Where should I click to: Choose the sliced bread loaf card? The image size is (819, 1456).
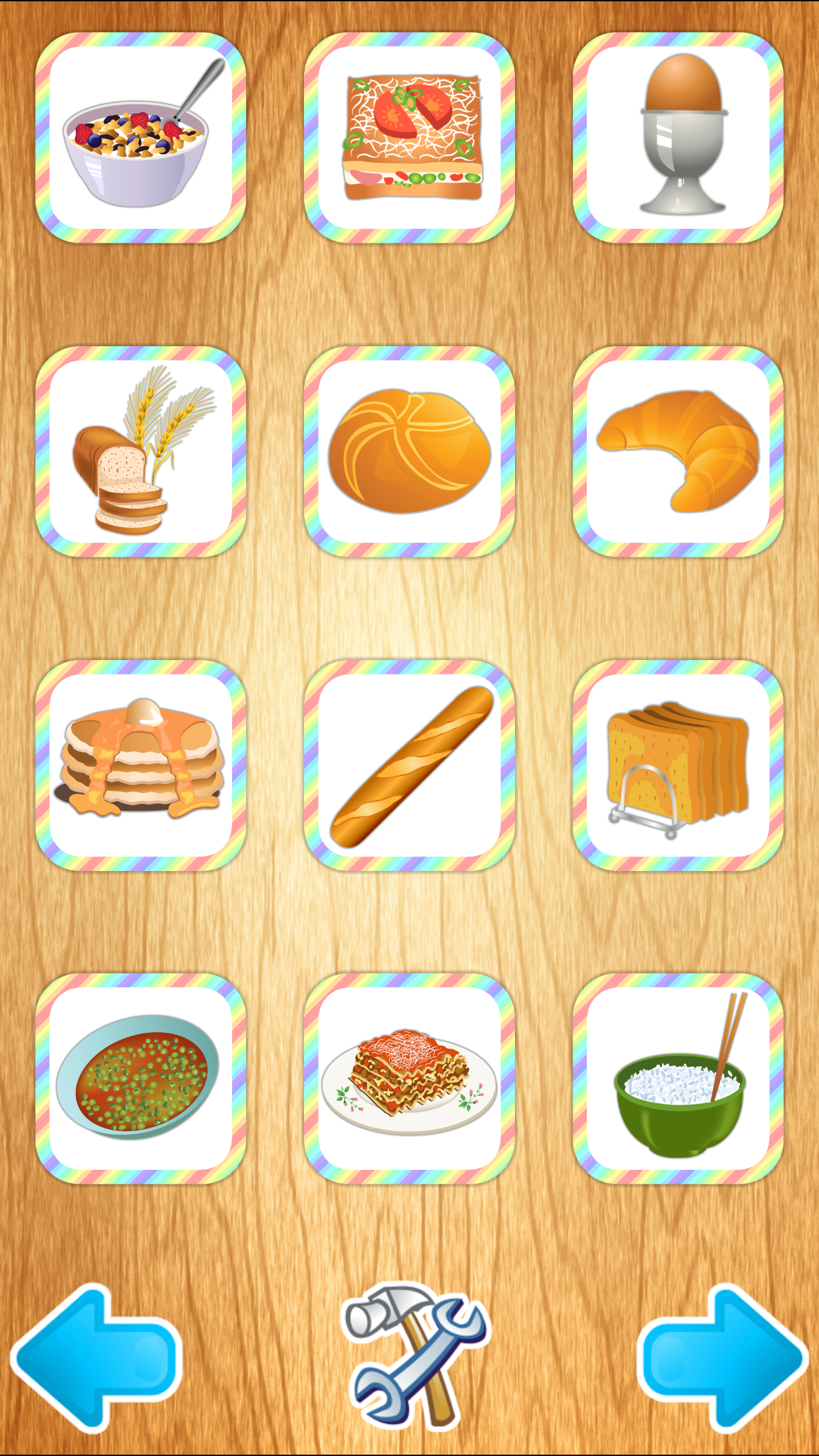[x=140, y=452]
